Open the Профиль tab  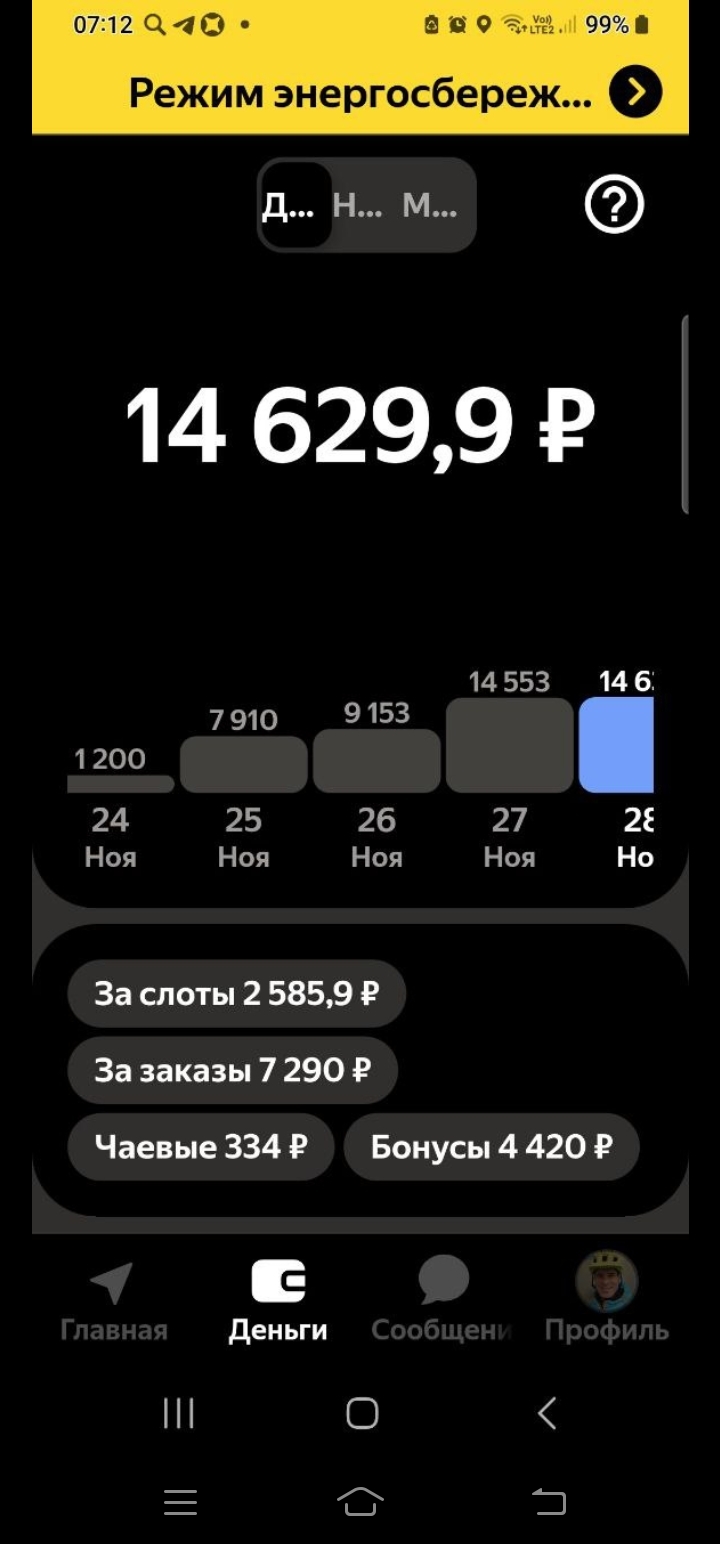tap(606, 1300)
